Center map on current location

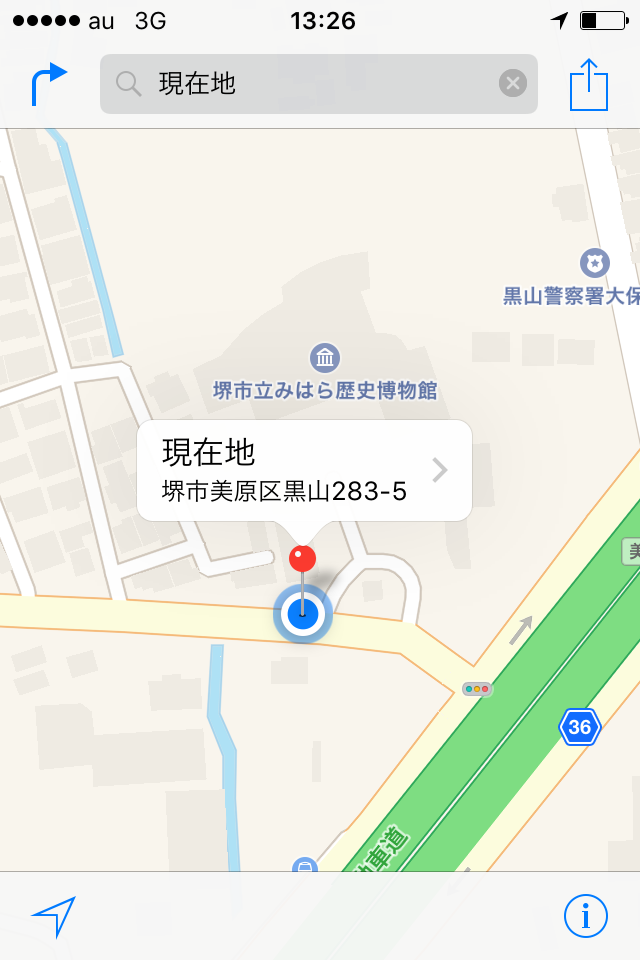point(53,916)
